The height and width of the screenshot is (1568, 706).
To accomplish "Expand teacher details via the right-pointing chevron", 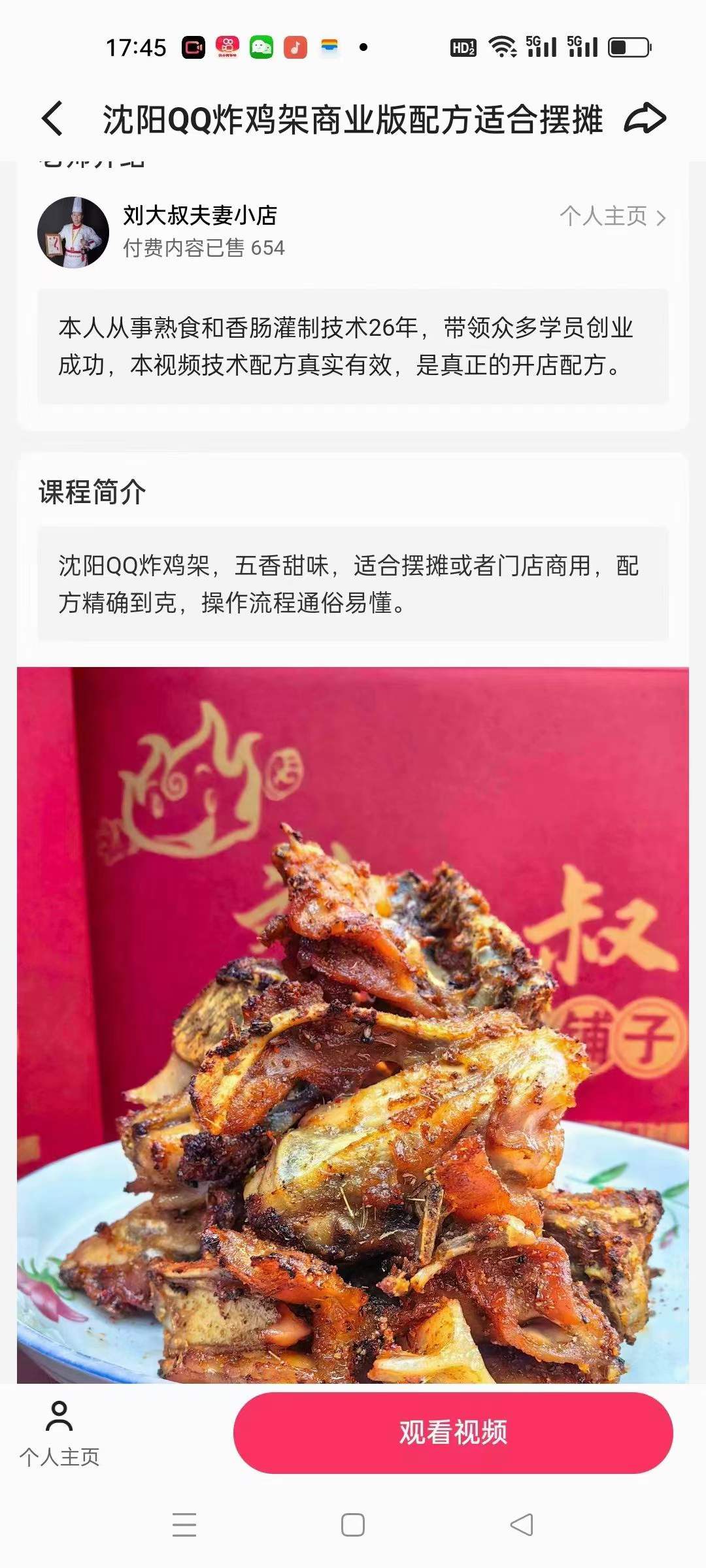I will coord(662,218).
